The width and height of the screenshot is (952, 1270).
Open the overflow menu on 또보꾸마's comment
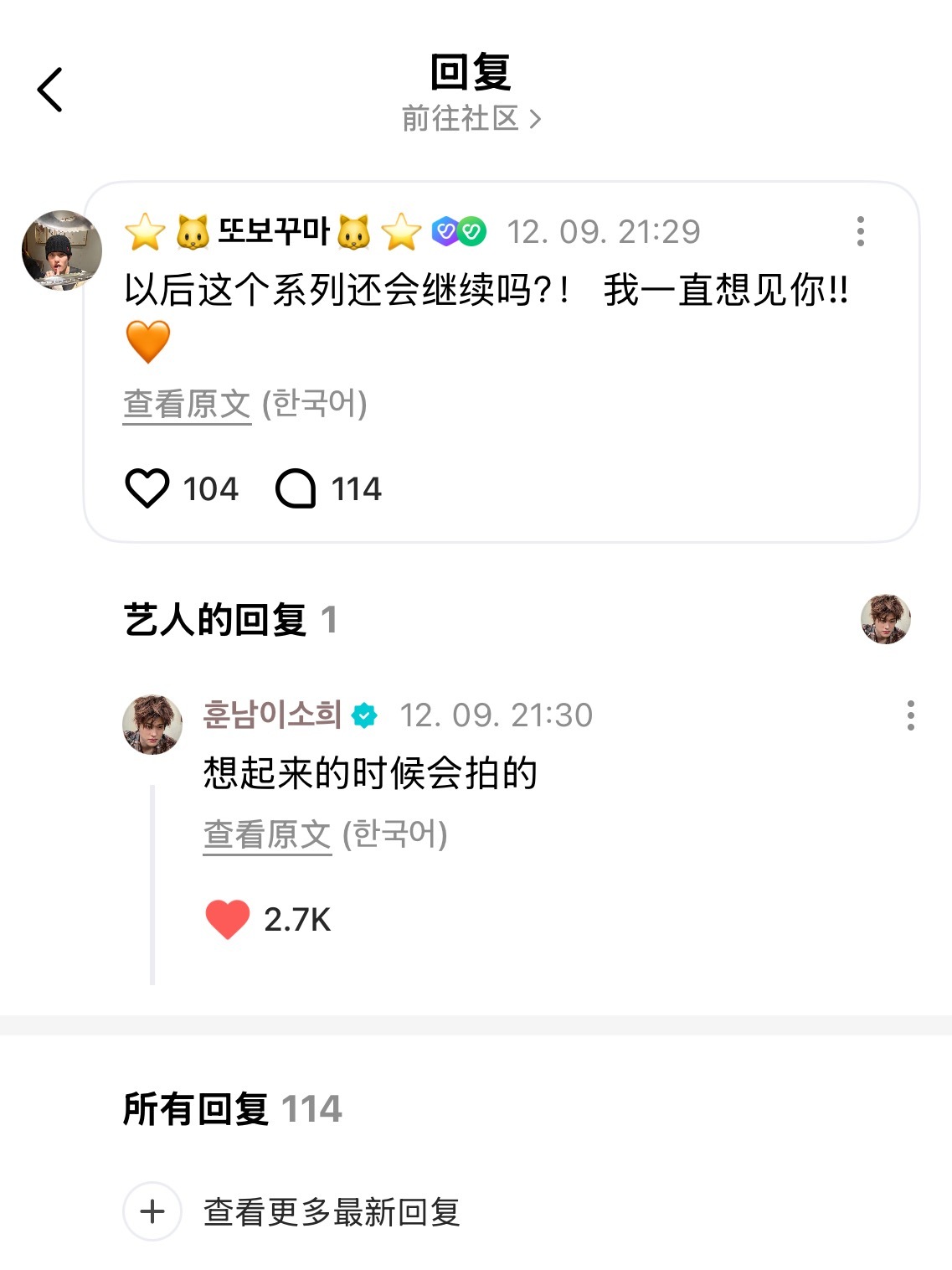coord(861,232)
